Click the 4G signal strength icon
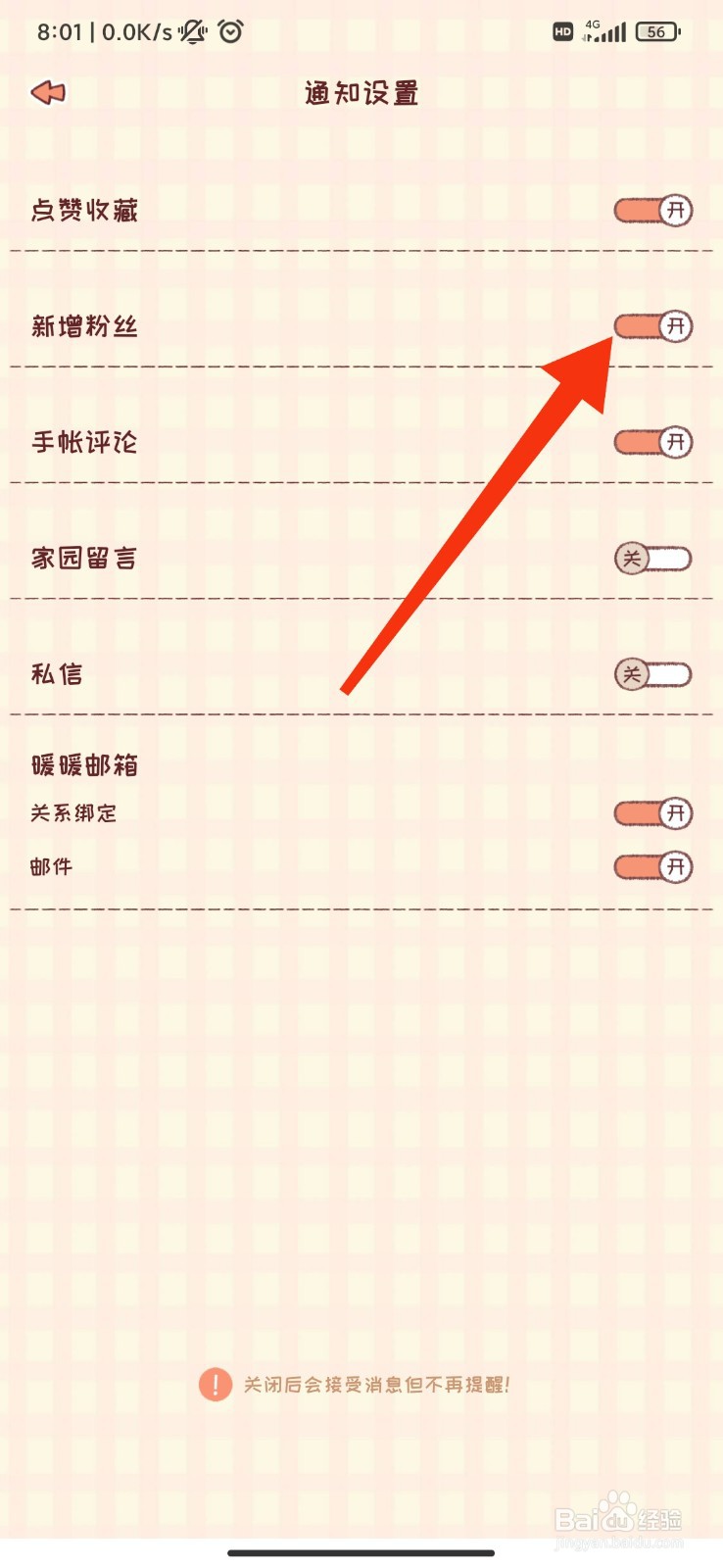 (604, 31)
